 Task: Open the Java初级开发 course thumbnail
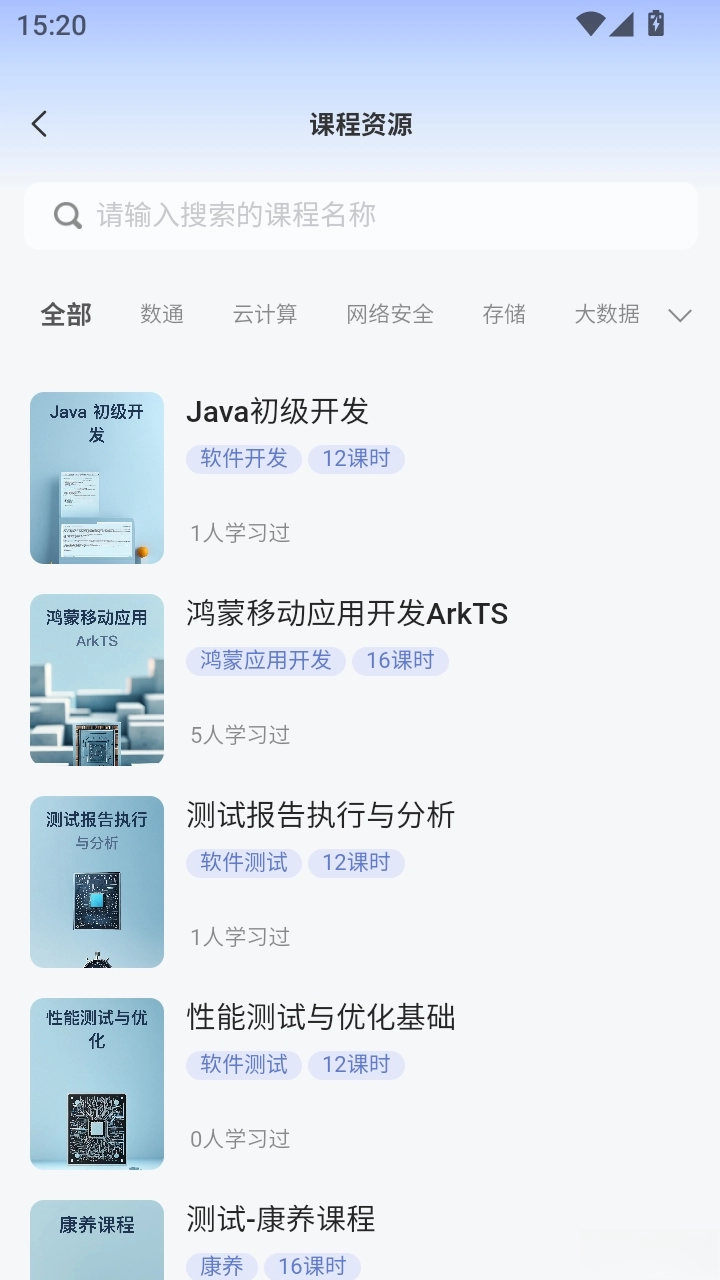tap(96, 477)
